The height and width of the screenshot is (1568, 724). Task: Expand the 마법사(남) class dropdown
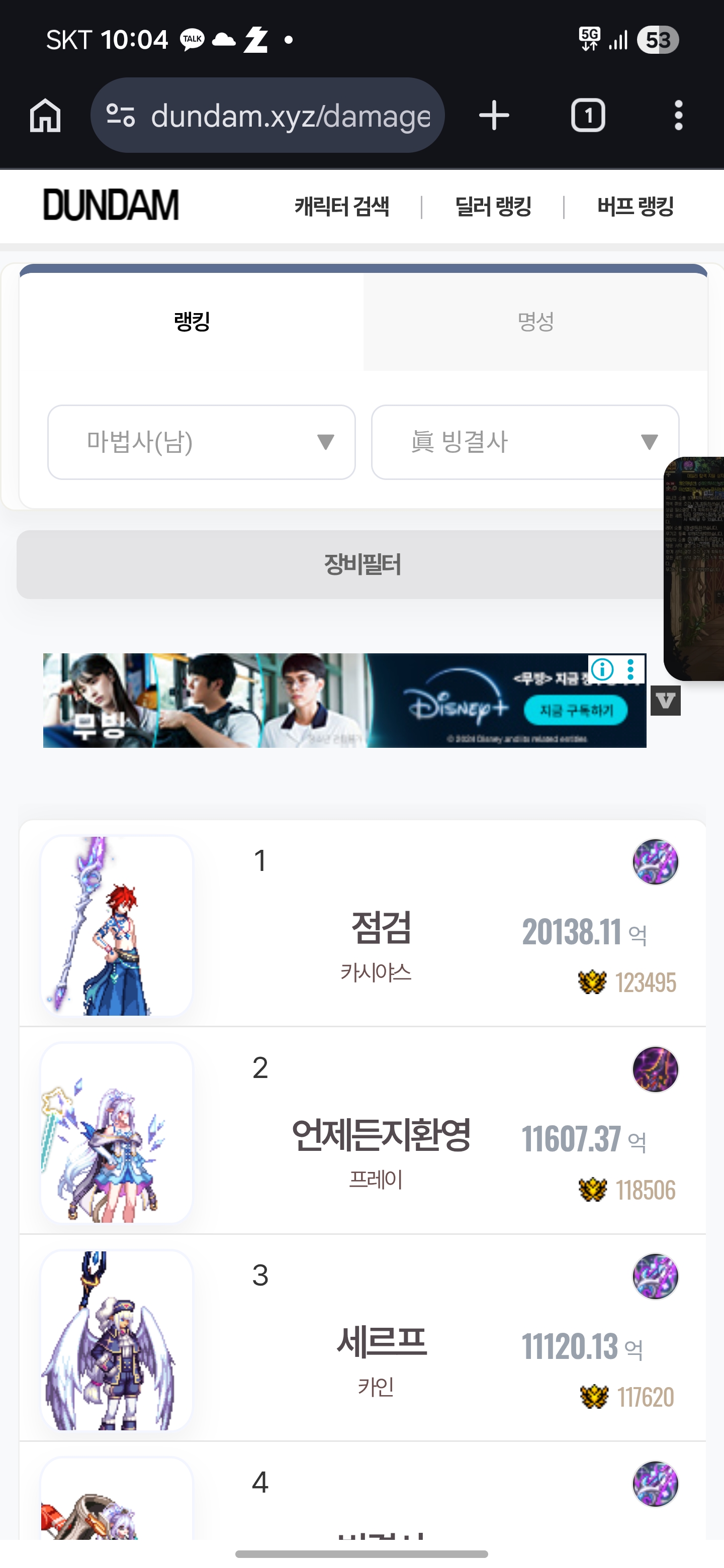tap(202, 442)
